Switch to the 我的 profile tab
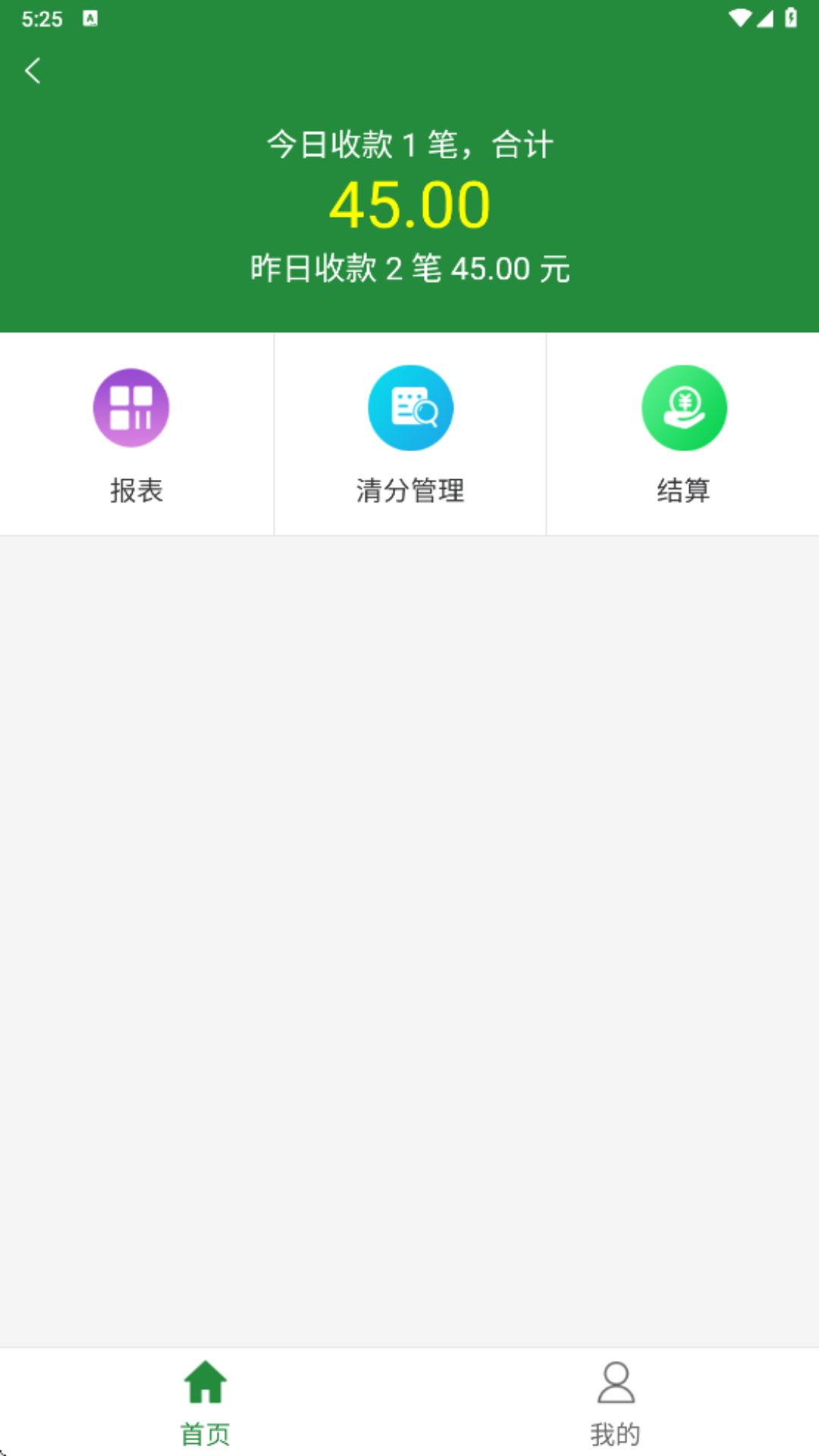The width and height of the screenshot is (819, 1456). coord(615,1401)
